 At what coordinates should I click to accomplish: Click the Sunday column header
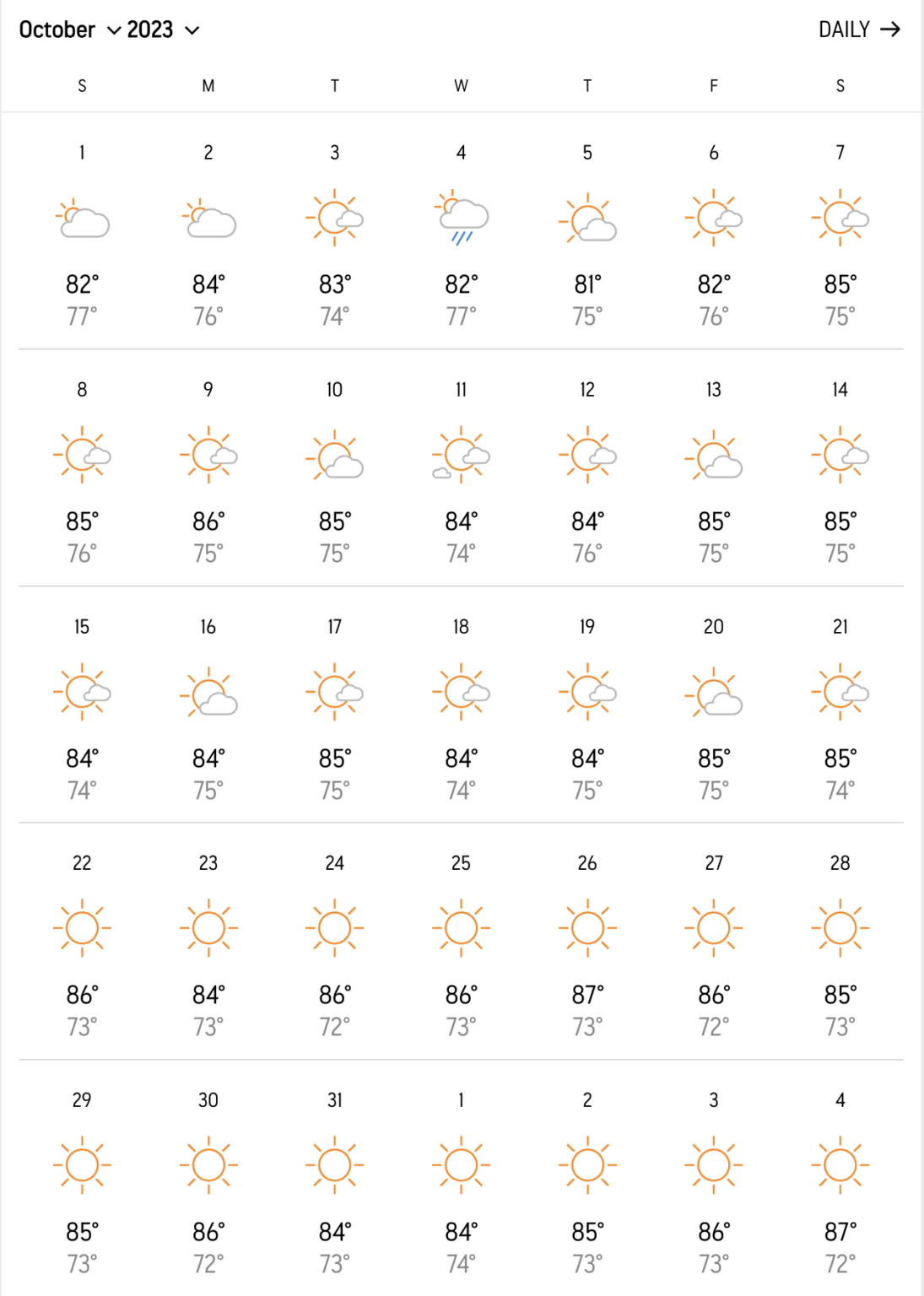(82, 85)
